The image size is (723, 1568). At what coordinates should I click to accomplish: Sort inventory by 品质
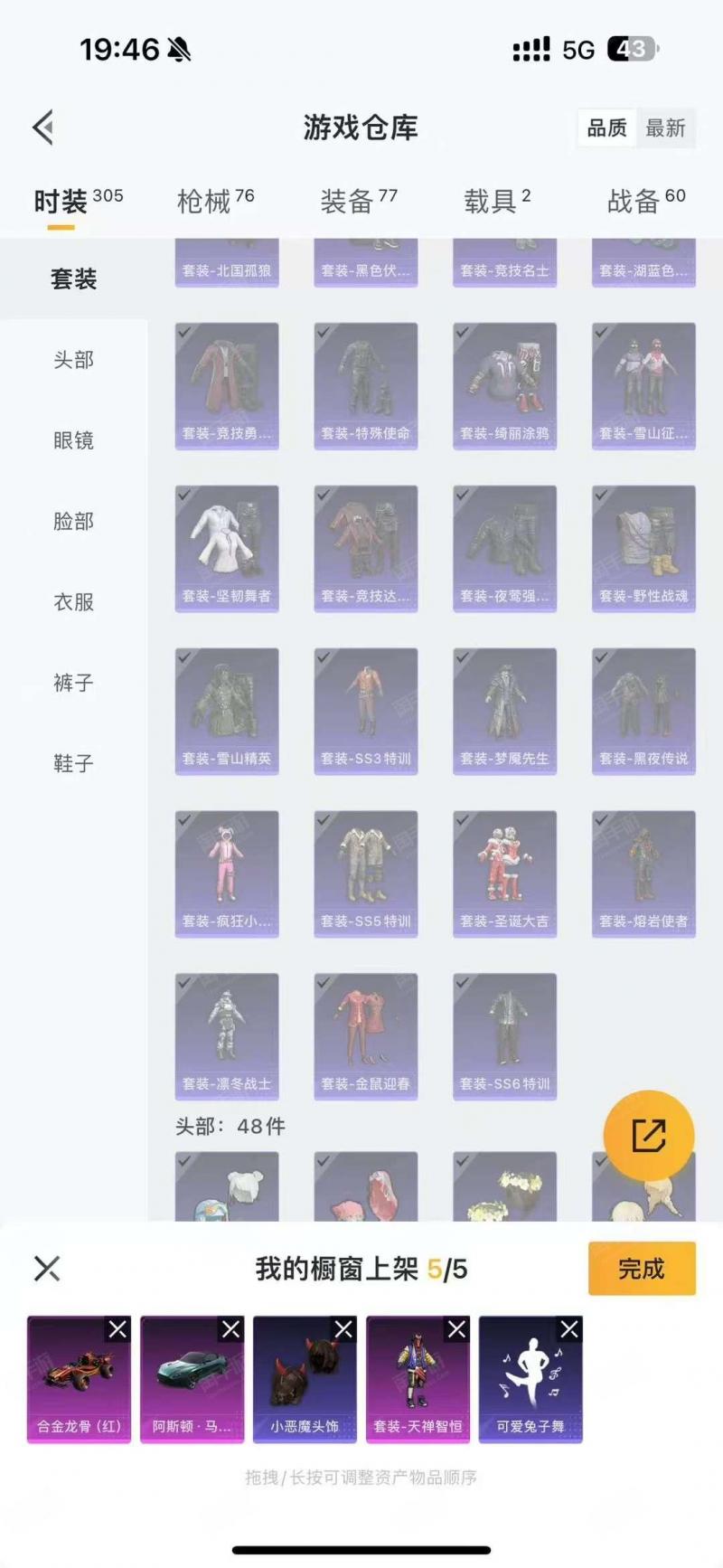pos(607,128)
